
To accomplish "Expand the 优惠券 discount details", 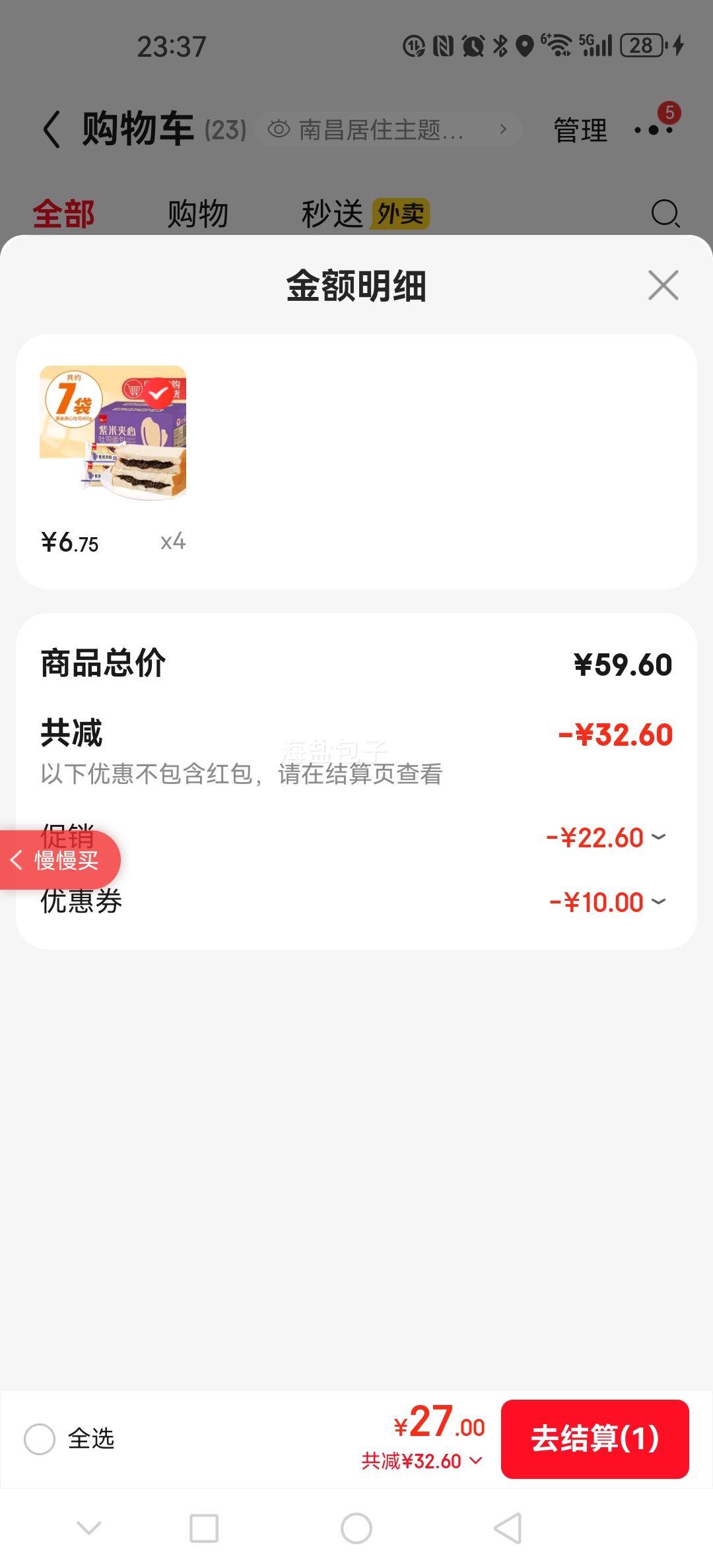I will tap(607, 902).
